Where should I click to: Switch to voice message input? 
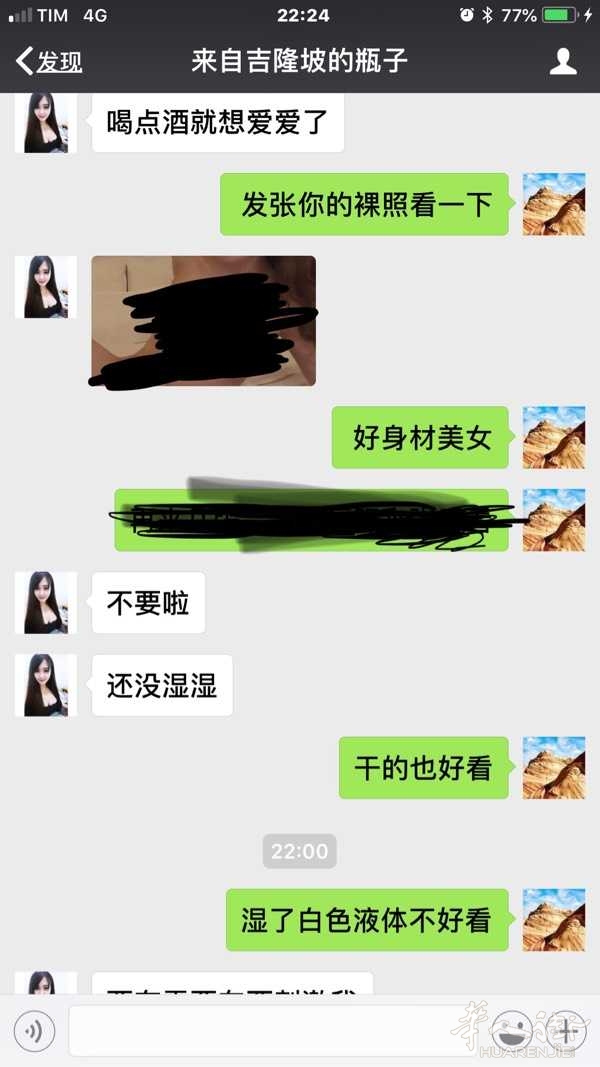pyautogui.click(x=34, y=1031)
